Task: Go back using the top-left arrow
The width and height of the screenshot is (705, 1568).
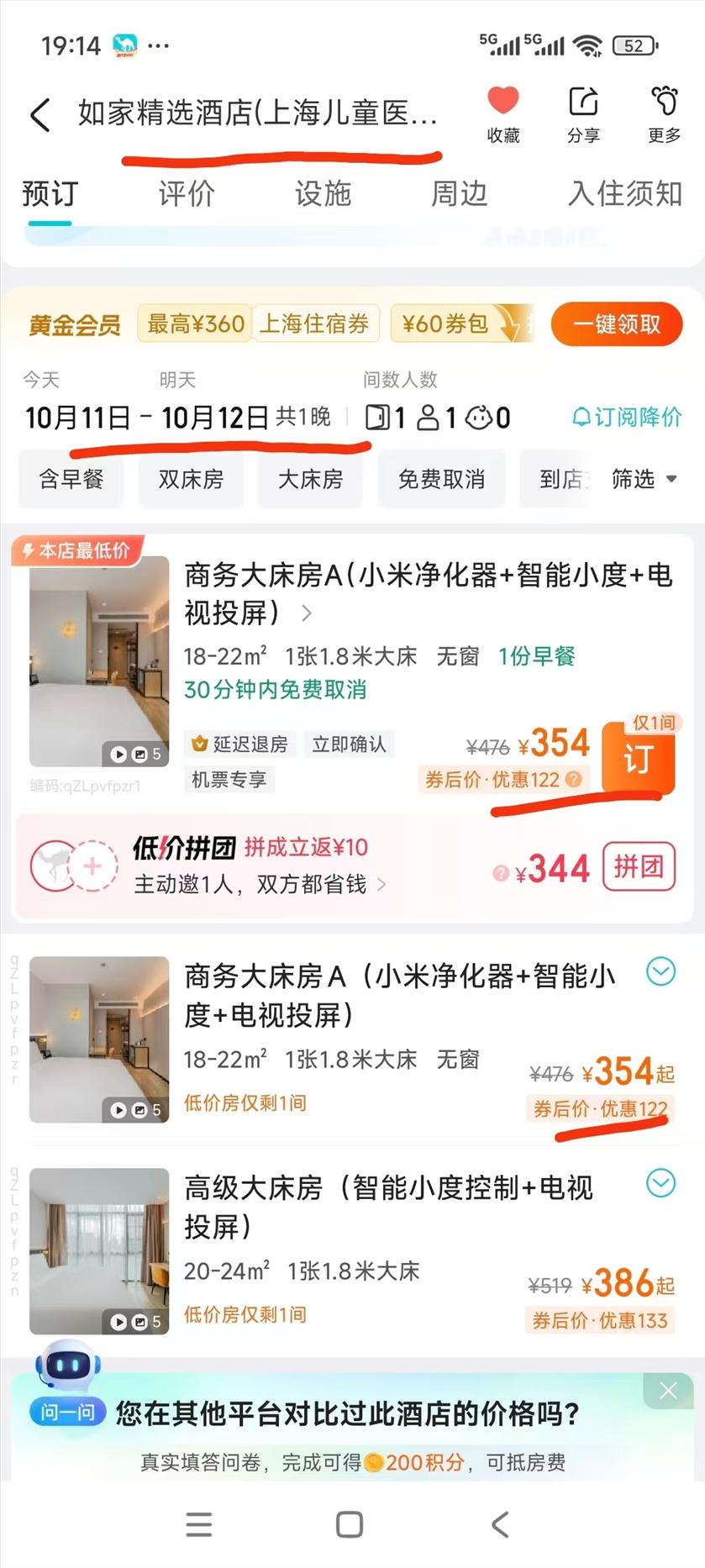Action: point(40,115)
